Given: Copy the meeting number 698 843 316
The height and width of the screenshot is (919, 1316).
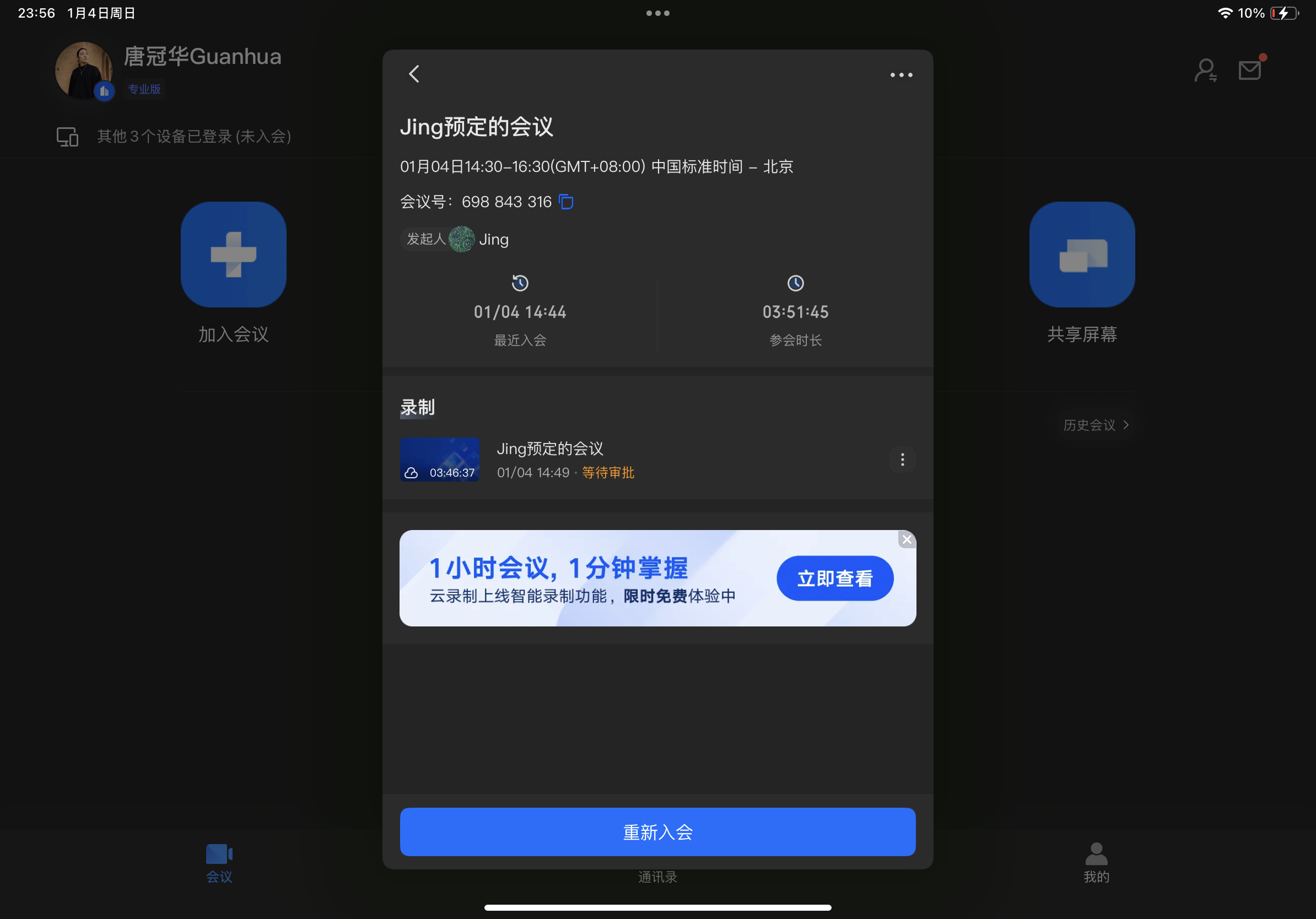Looking at the screenshot, I should click(x=567, y=202).
